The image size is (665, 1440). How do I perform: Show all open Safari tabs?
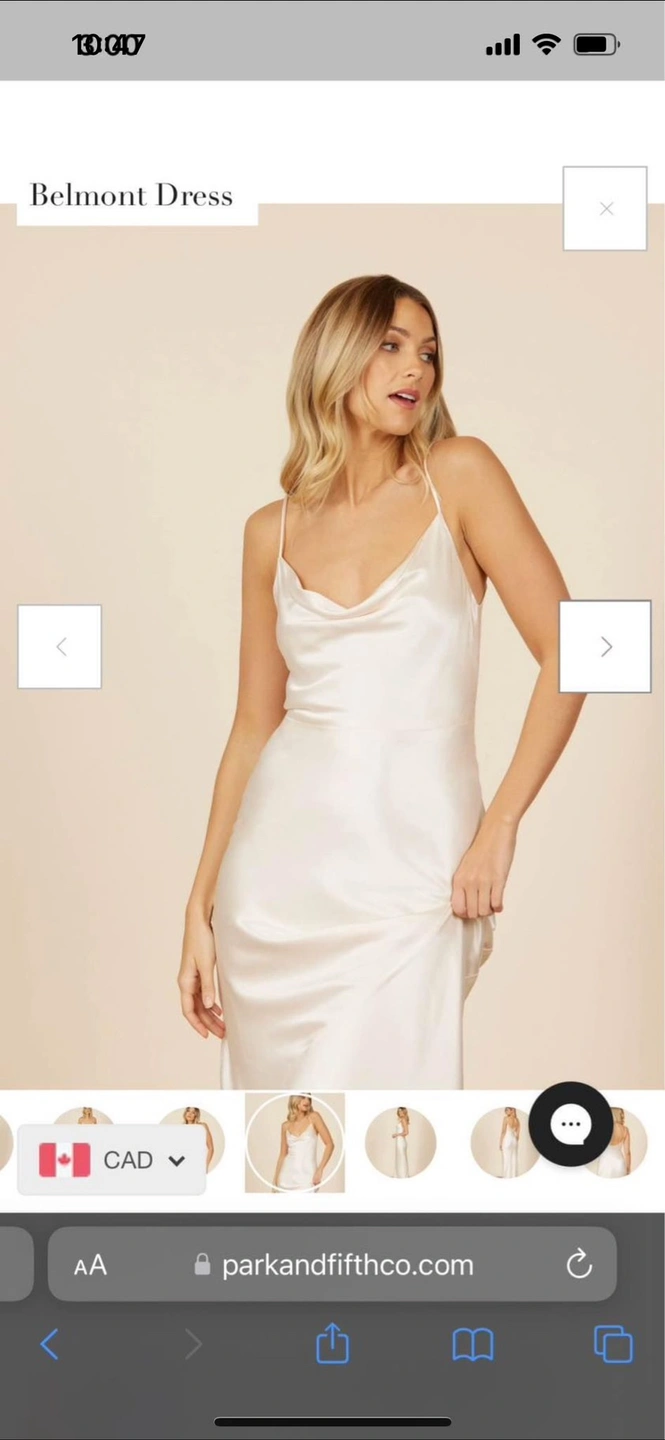[613, 1345]
